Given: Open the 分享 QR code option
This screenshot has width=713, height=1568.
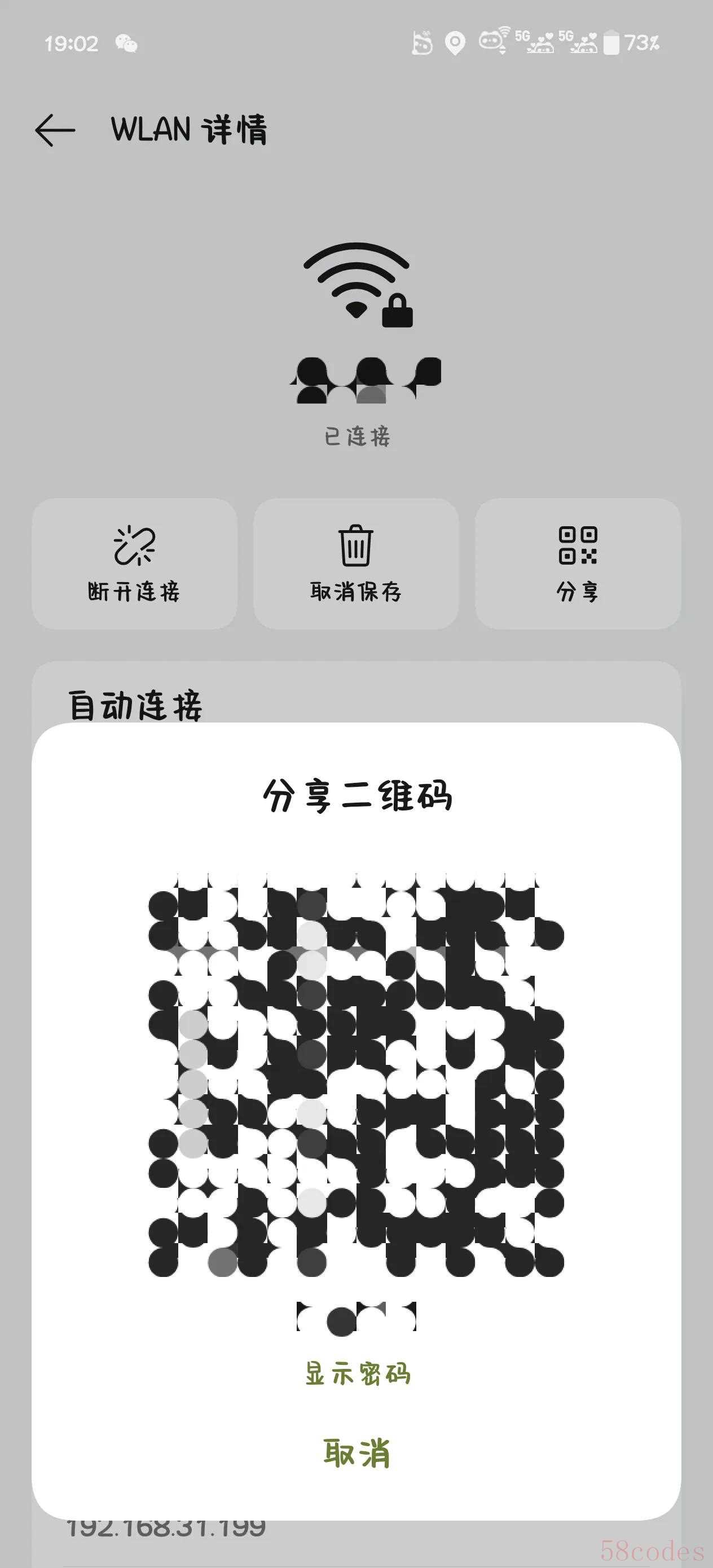Looking at the screenshot, I should pos(577,563).
